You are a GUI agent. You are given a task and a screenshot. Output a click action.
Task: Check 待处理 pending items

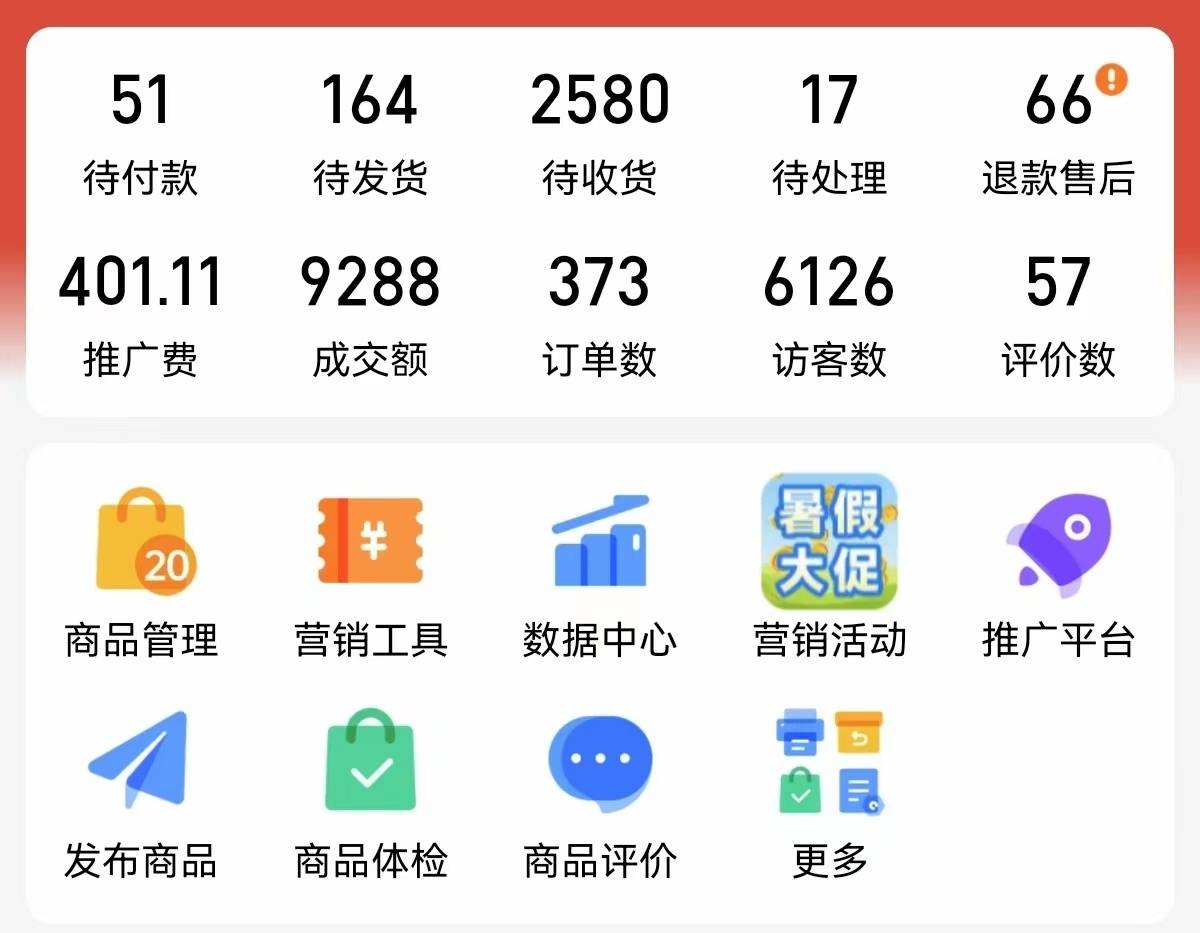(x=829, y=135)
